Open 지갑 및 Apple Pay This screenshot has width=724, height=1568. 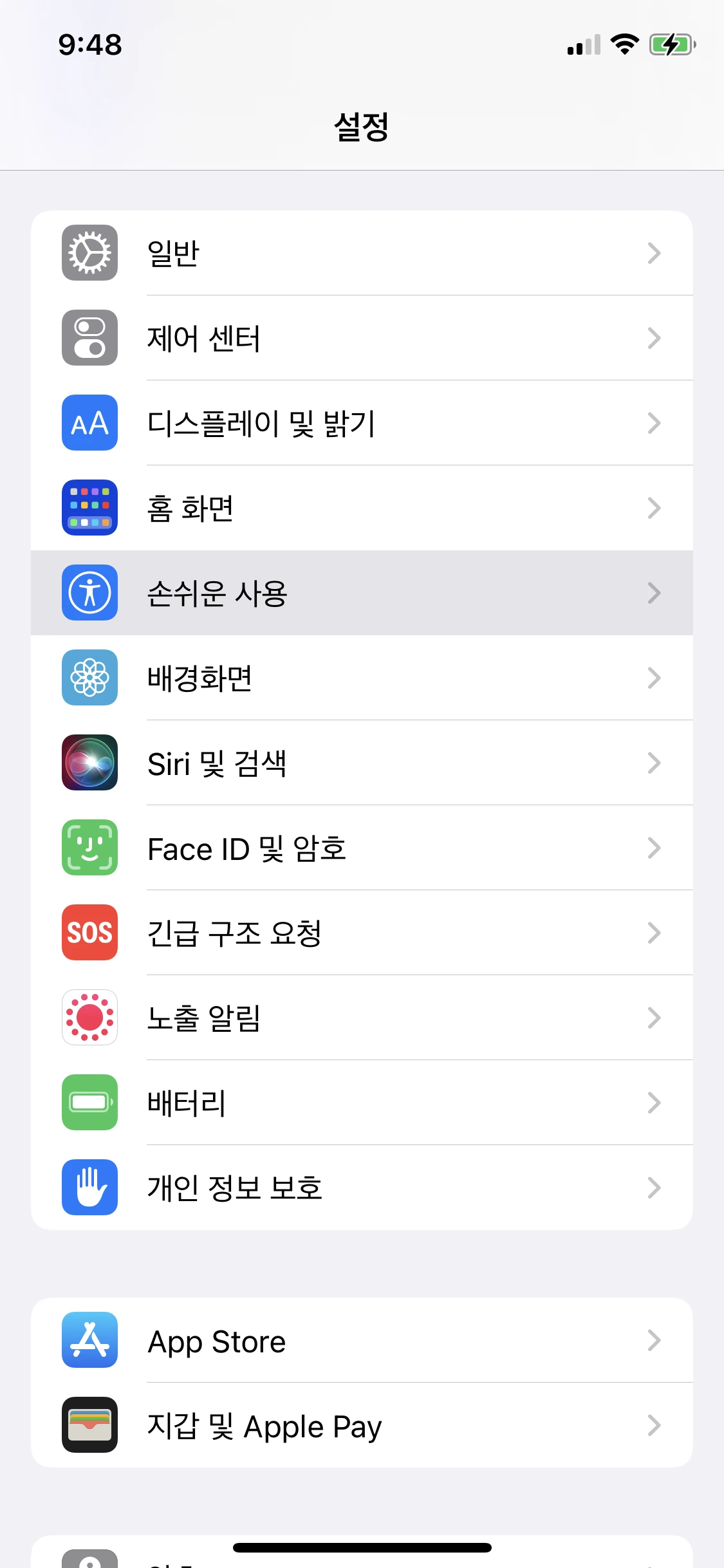[x=362, y=1425]
